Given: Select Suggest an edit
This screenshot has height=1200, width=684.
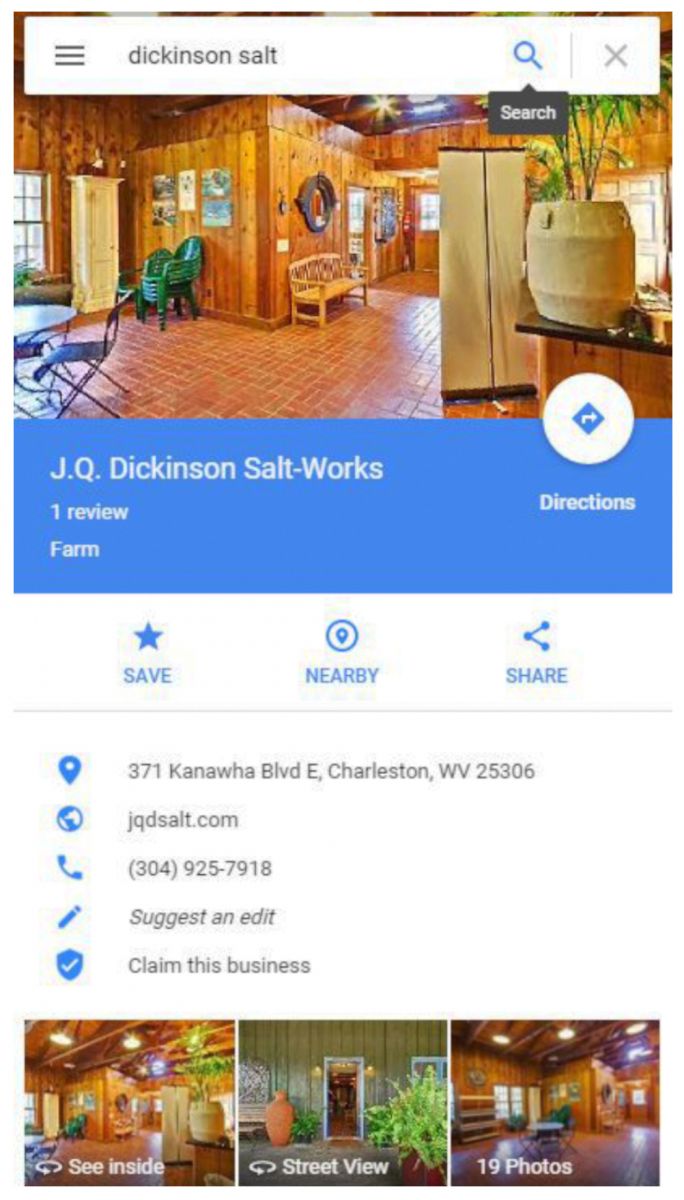Looking at the screenshot, I should click(x=201, y=917).
